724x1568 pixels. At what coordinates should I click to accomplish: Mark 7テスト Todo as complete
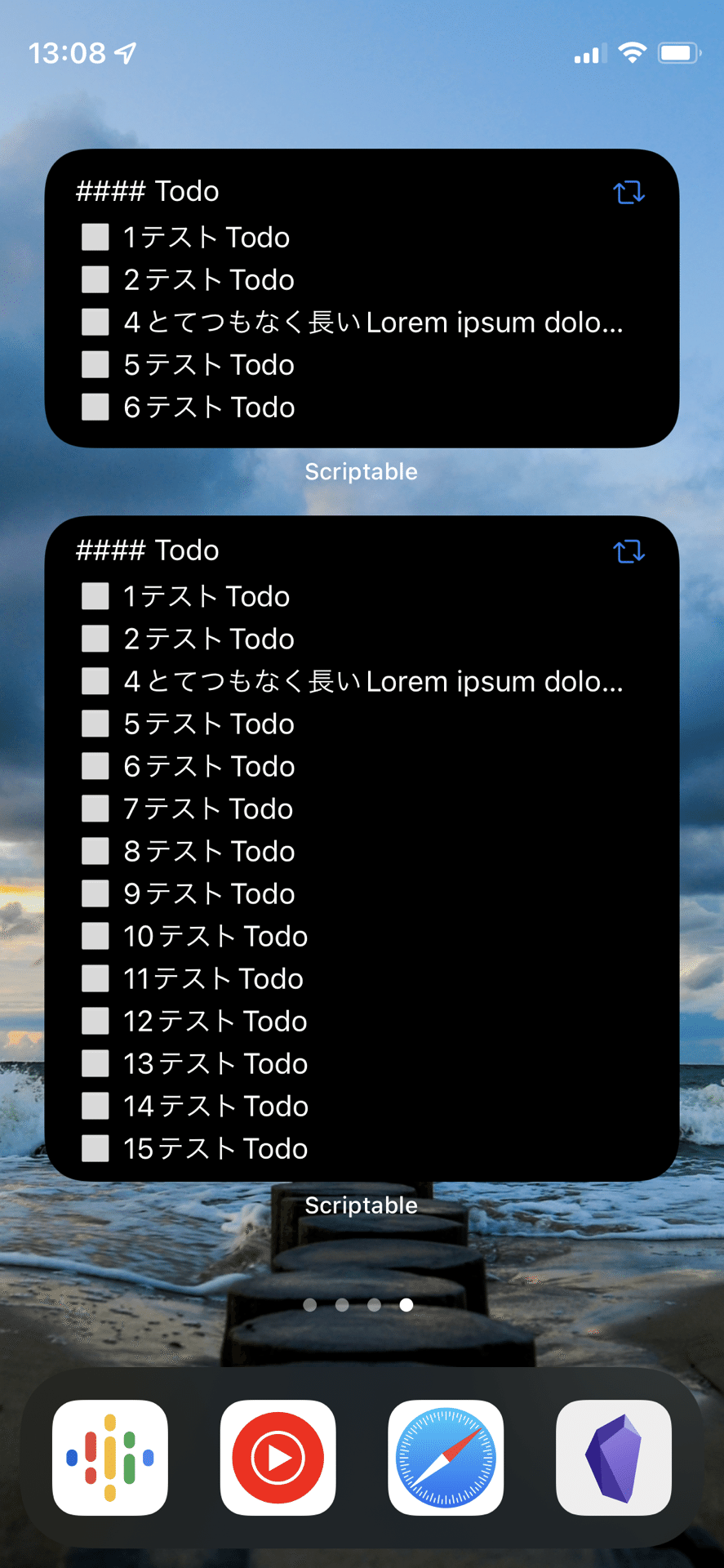pos(95,808)
